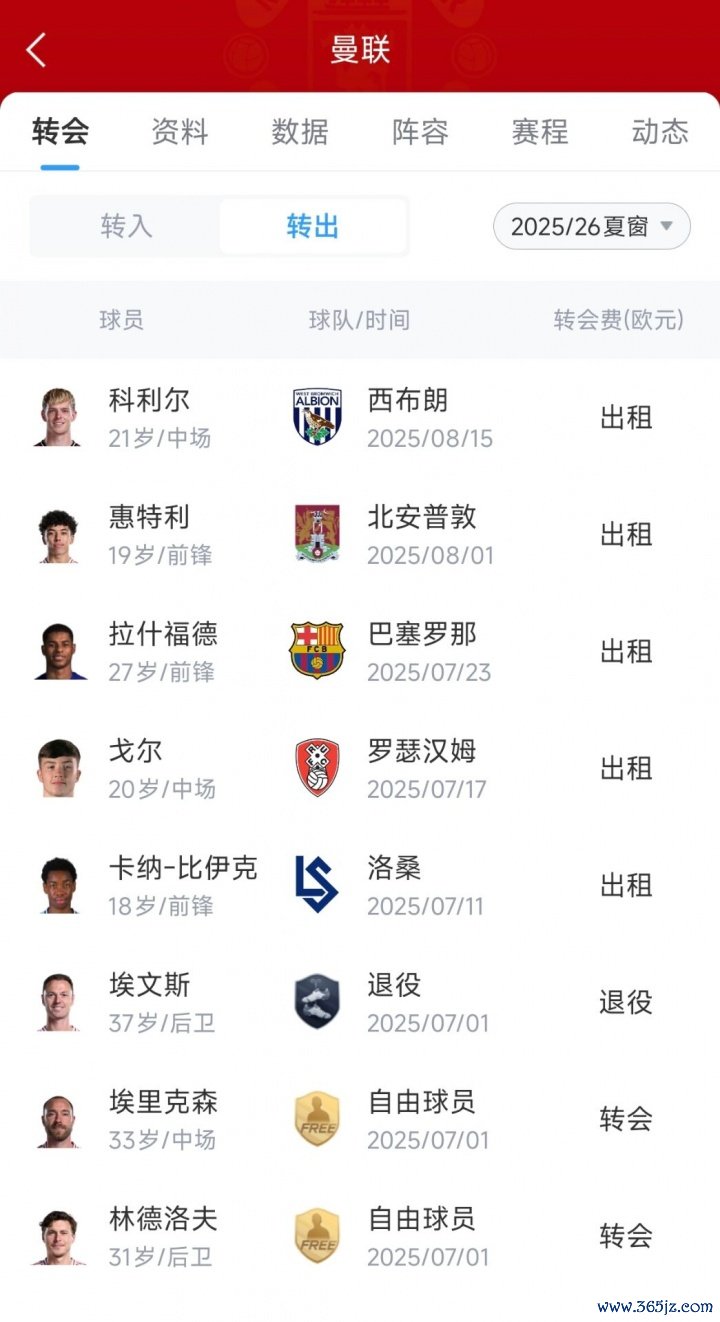
Task: View 林德洛夫's transfer row
Action: coord(360,1237)
